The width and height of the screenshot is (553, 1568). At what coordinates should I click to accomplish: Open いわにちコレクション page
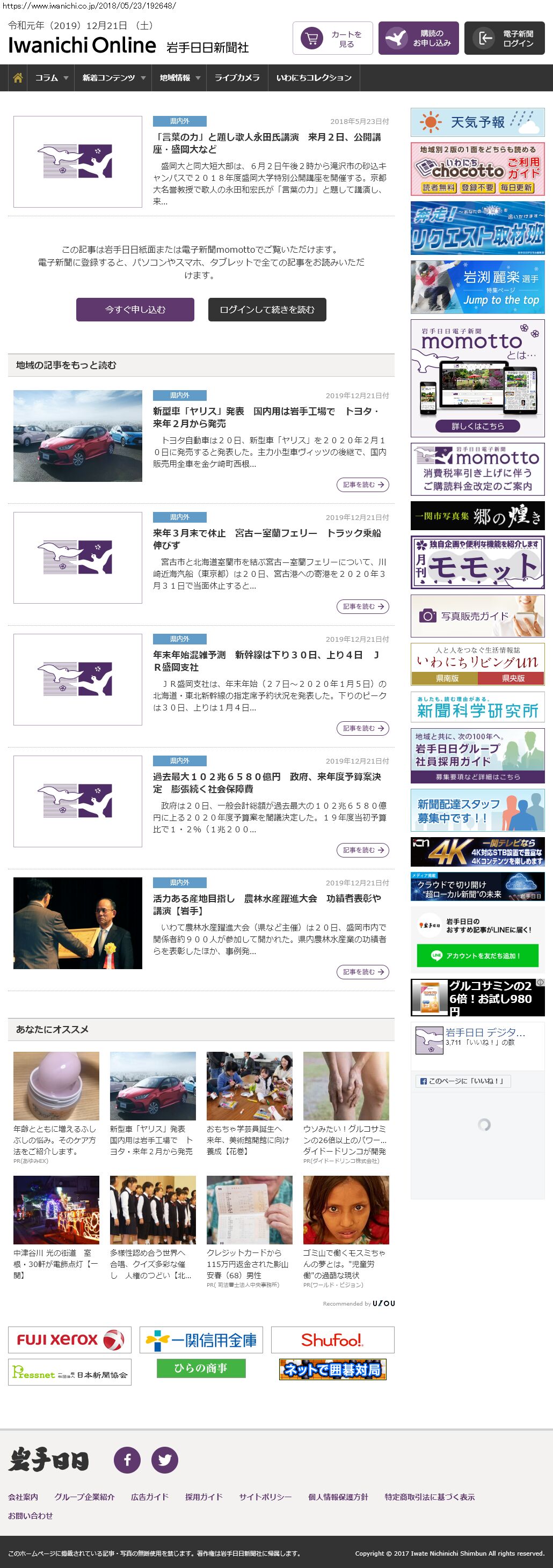coord(314,78)
